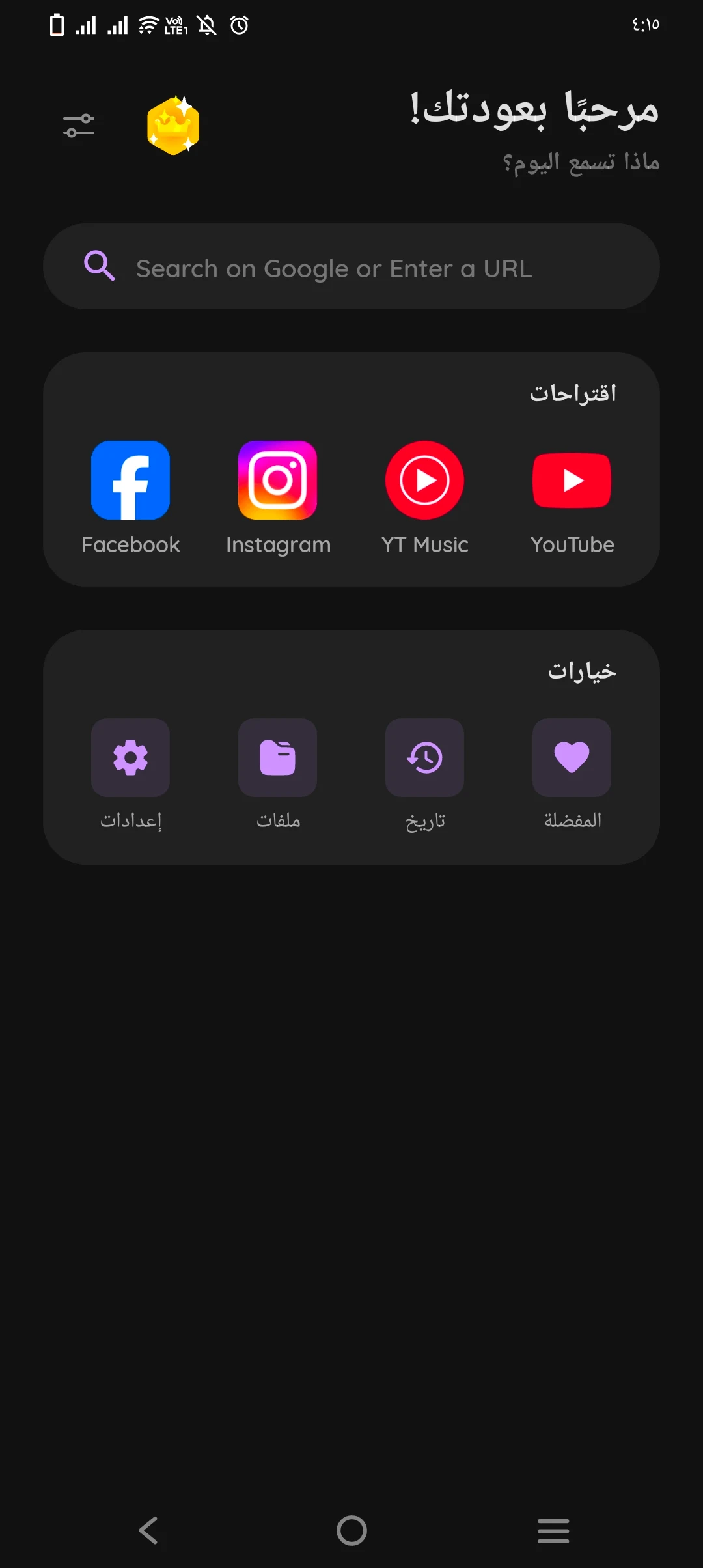
Task: Open the Facebook shortcut
Action: 131,481
